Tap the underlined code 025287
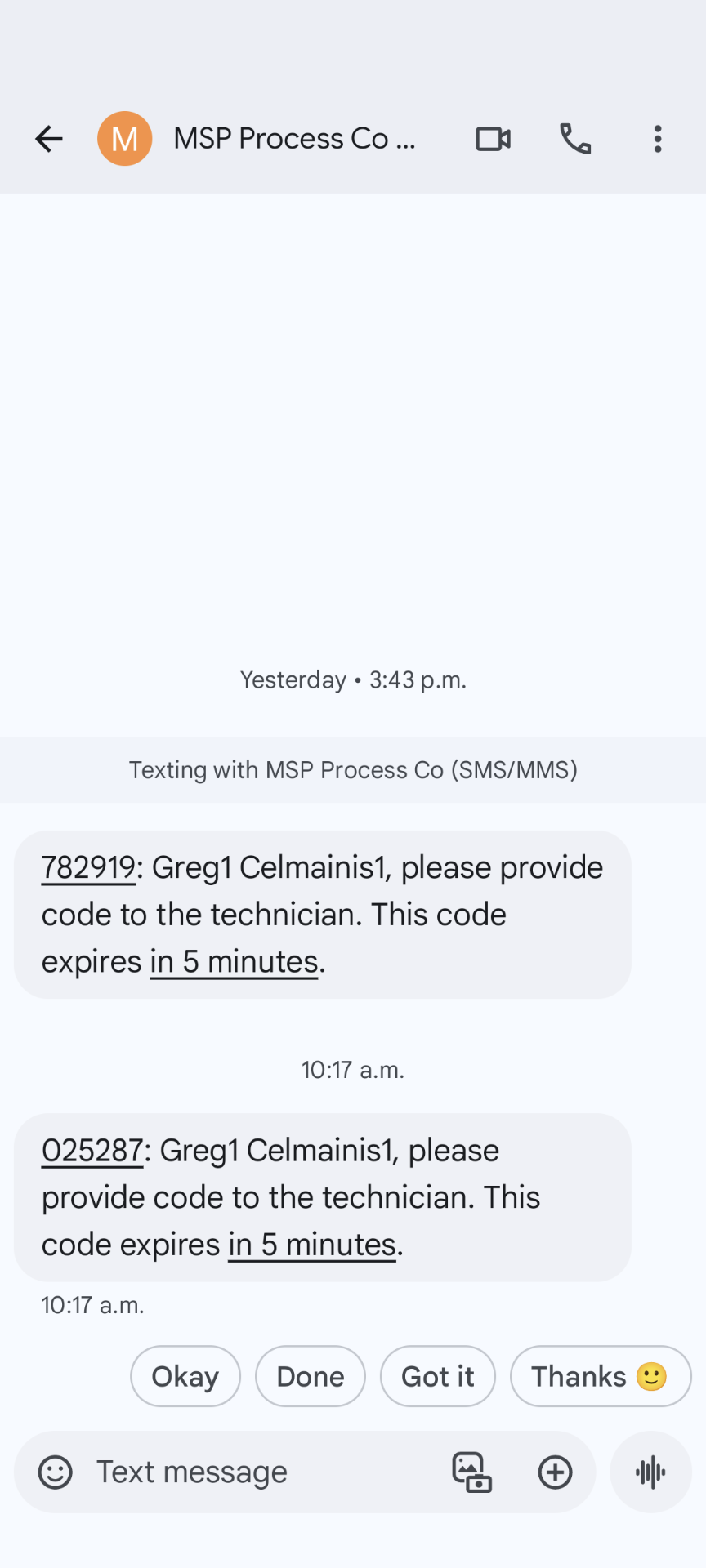Image resolution: width=706 pixels, height=1568 pixels. click(x=92, y=1151)
